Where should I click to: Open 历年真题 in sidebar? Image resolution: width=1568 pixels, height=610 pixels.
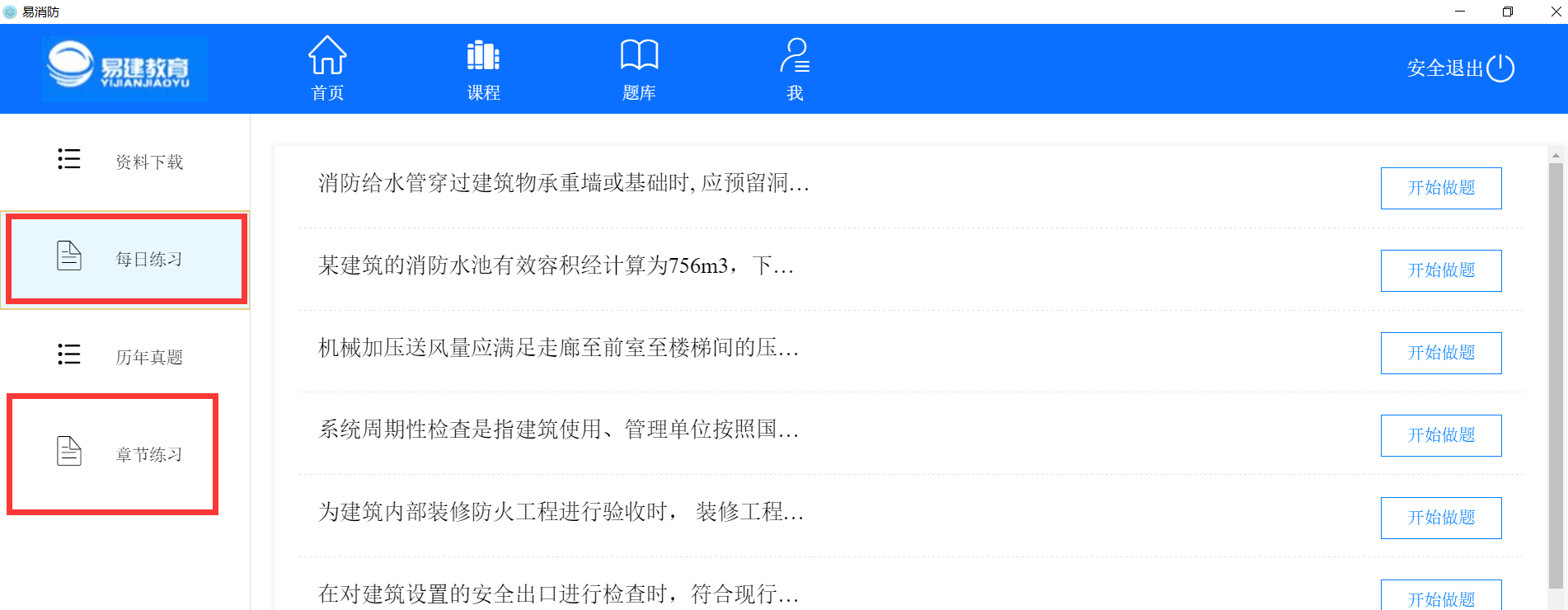[x=125, y=356]
